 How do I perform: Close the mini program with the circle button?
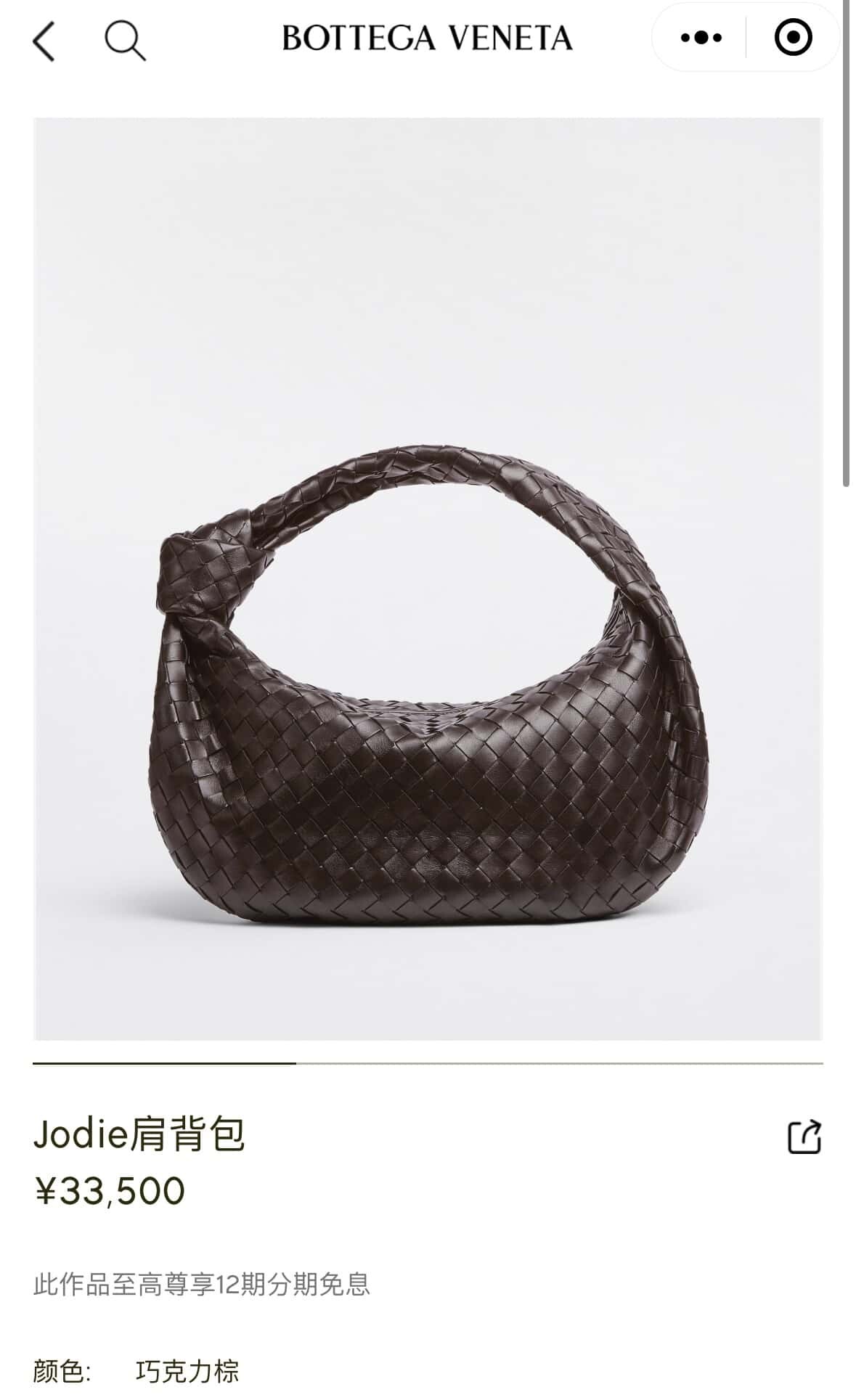point(792,37)
